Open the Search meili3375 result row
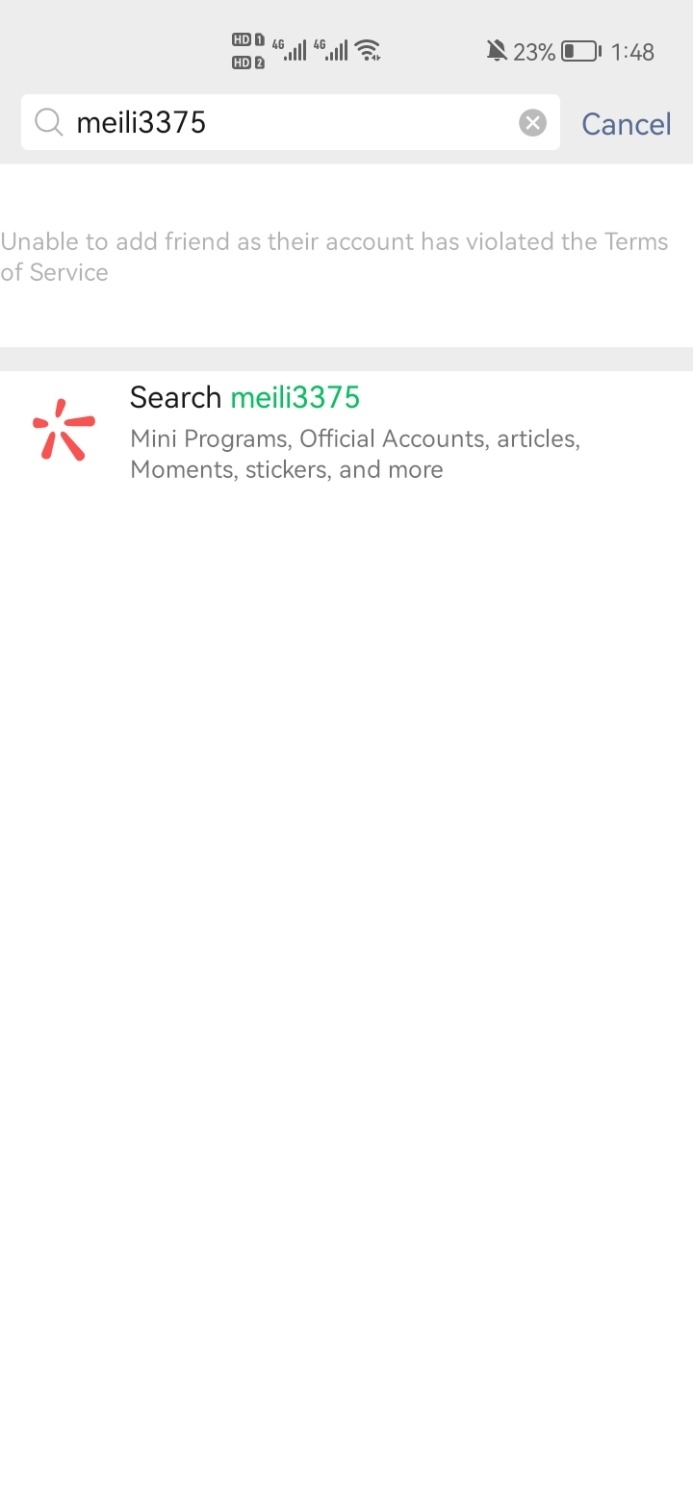Viewport: 693px width, 1500px height. point(346,430)
